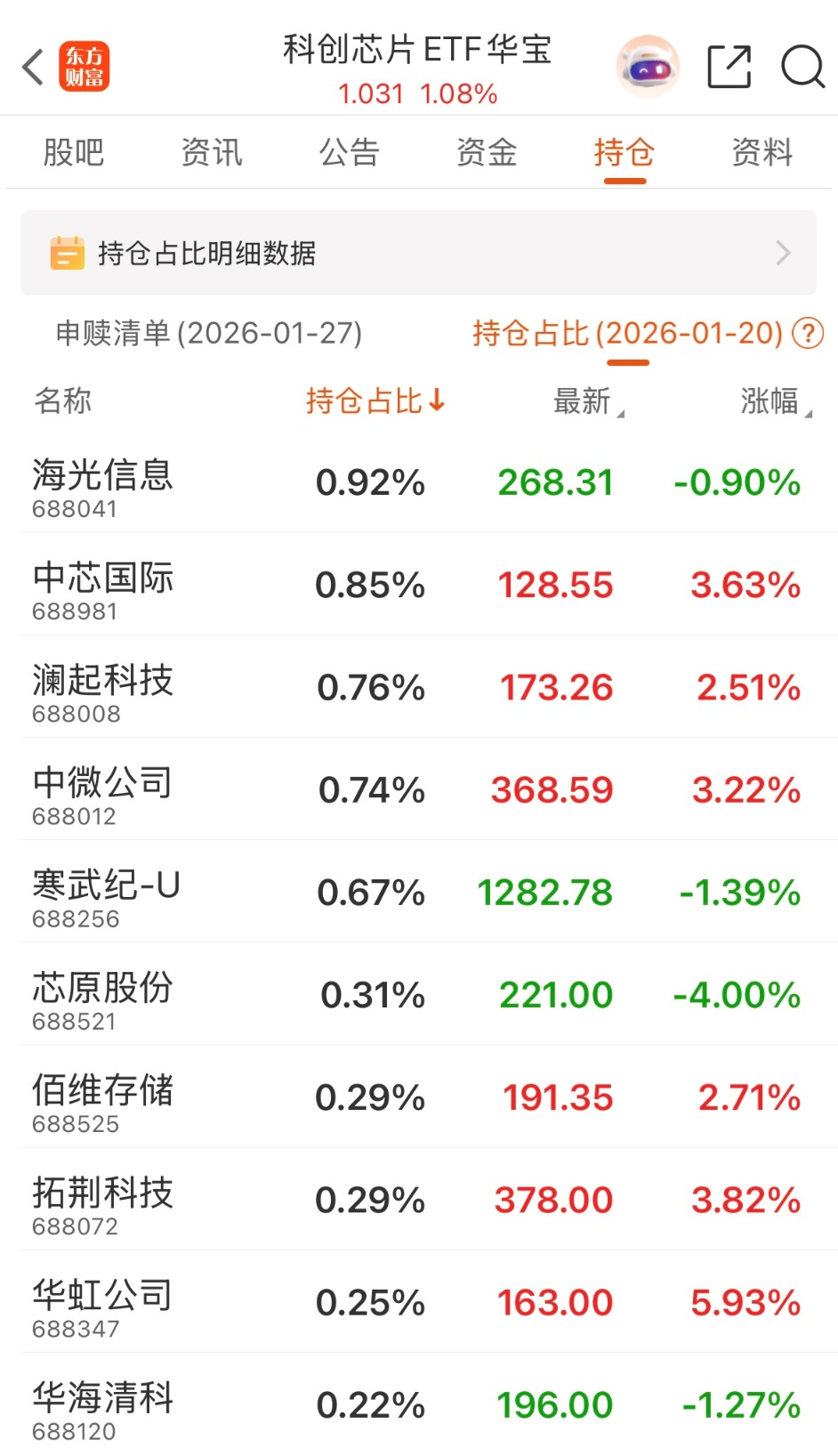The image size is (838, 1456).
Task: Switch to the 股吧 tab
Action: point(74,152)
